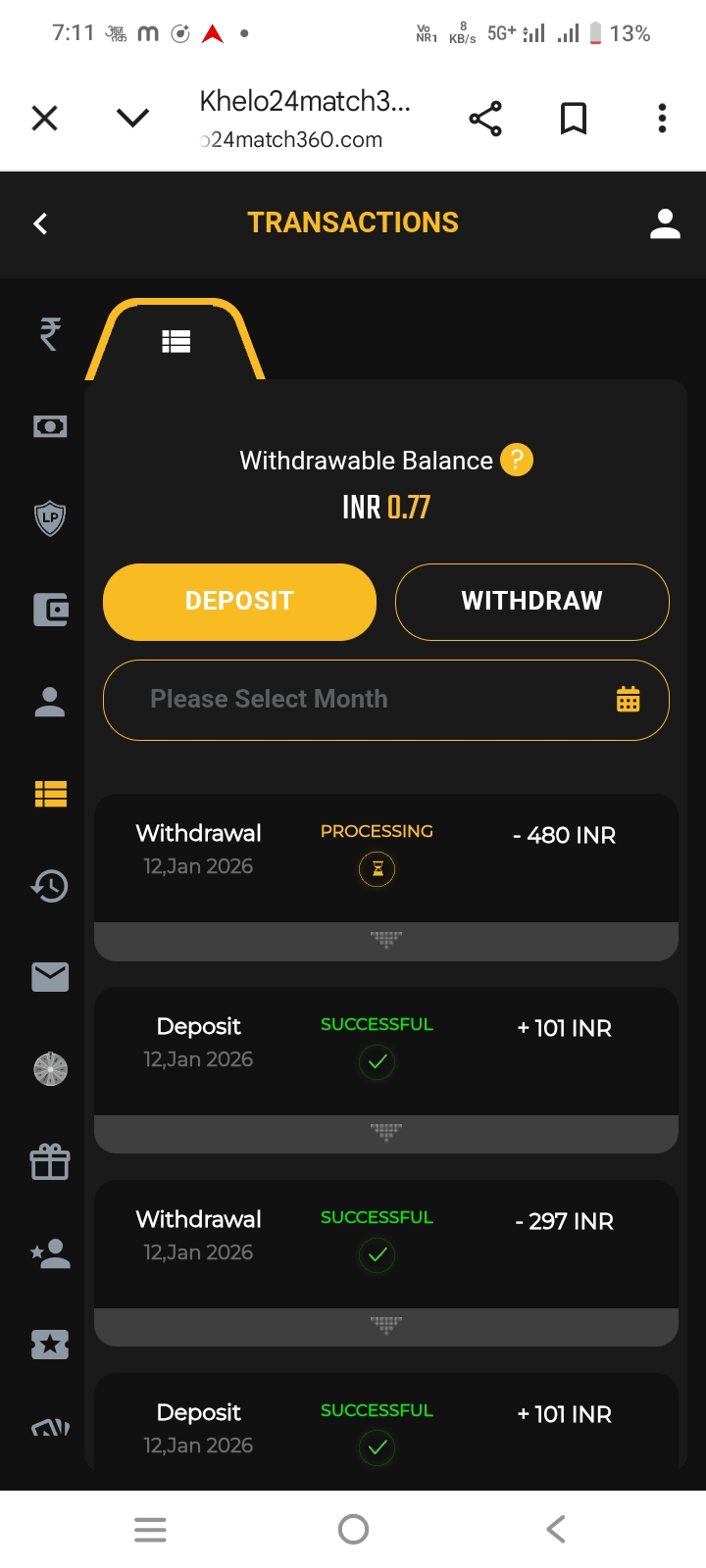Go to the system home screen
Viewport: 706px width, 1568px height.
coord(353,1529)
